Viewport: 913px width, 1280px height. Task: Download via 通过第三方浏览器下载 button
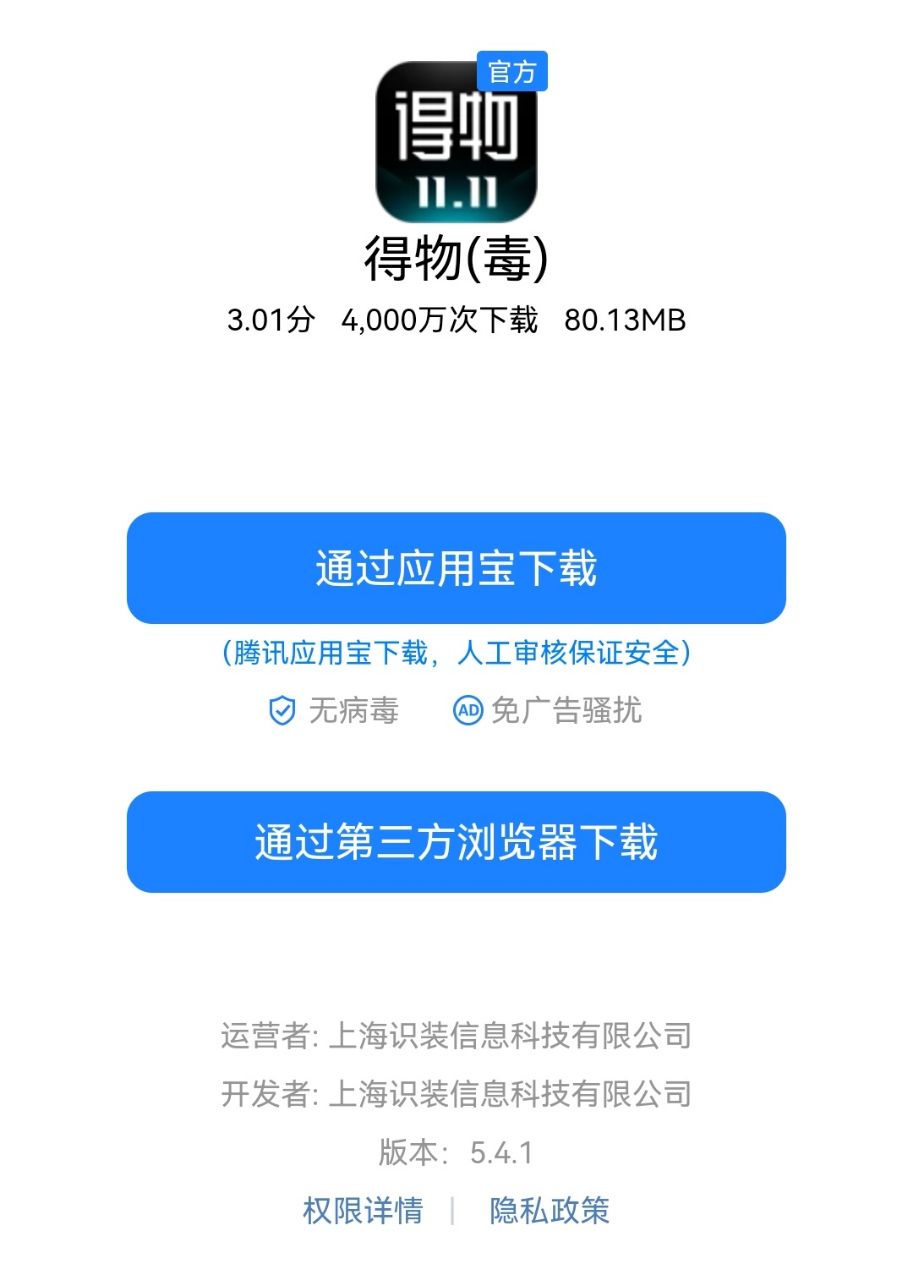coord(456,842)
